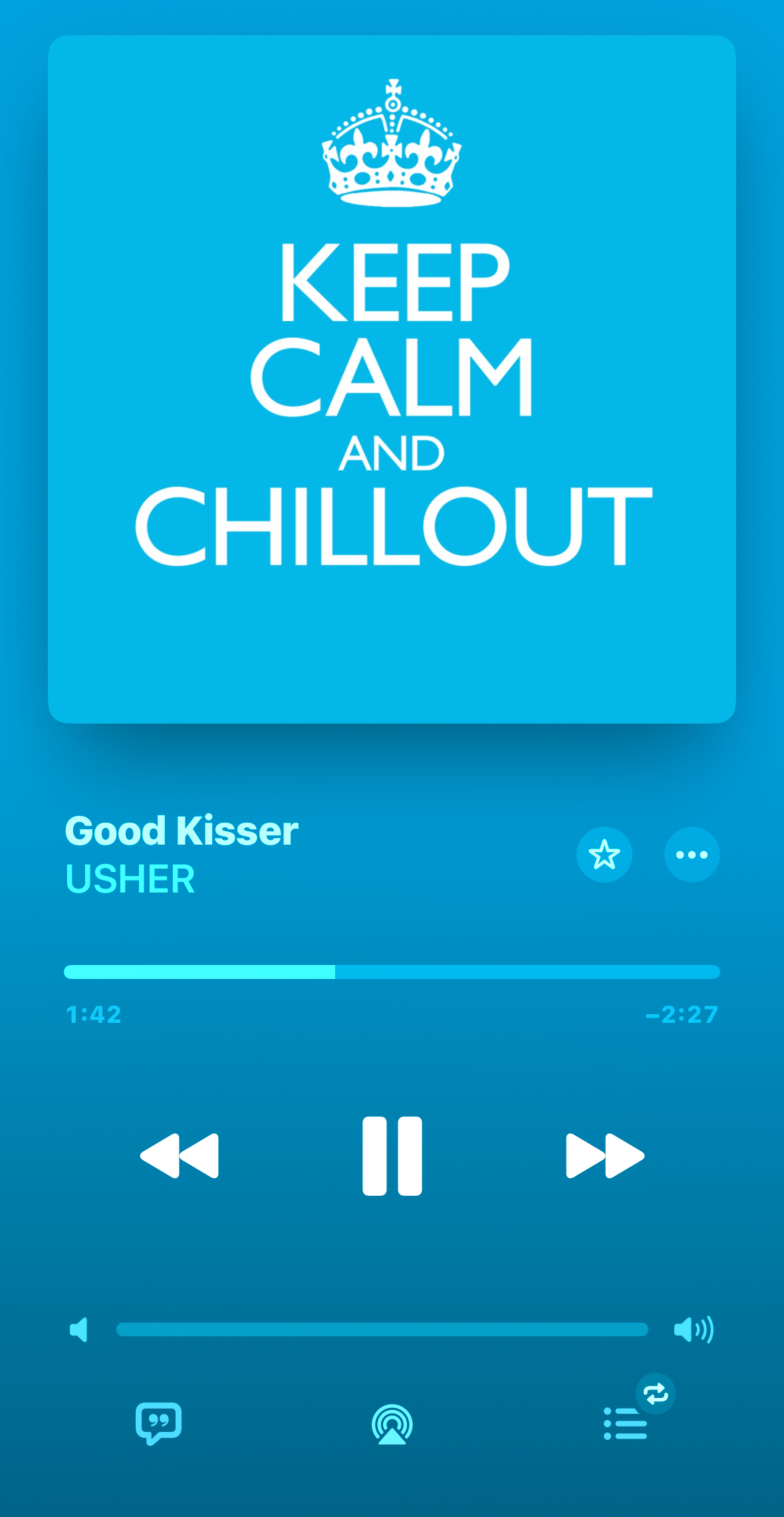Viewport: 784px width, 1517px height.
Task: Tap a point on the playback progress bar
Action: (465, 972)
